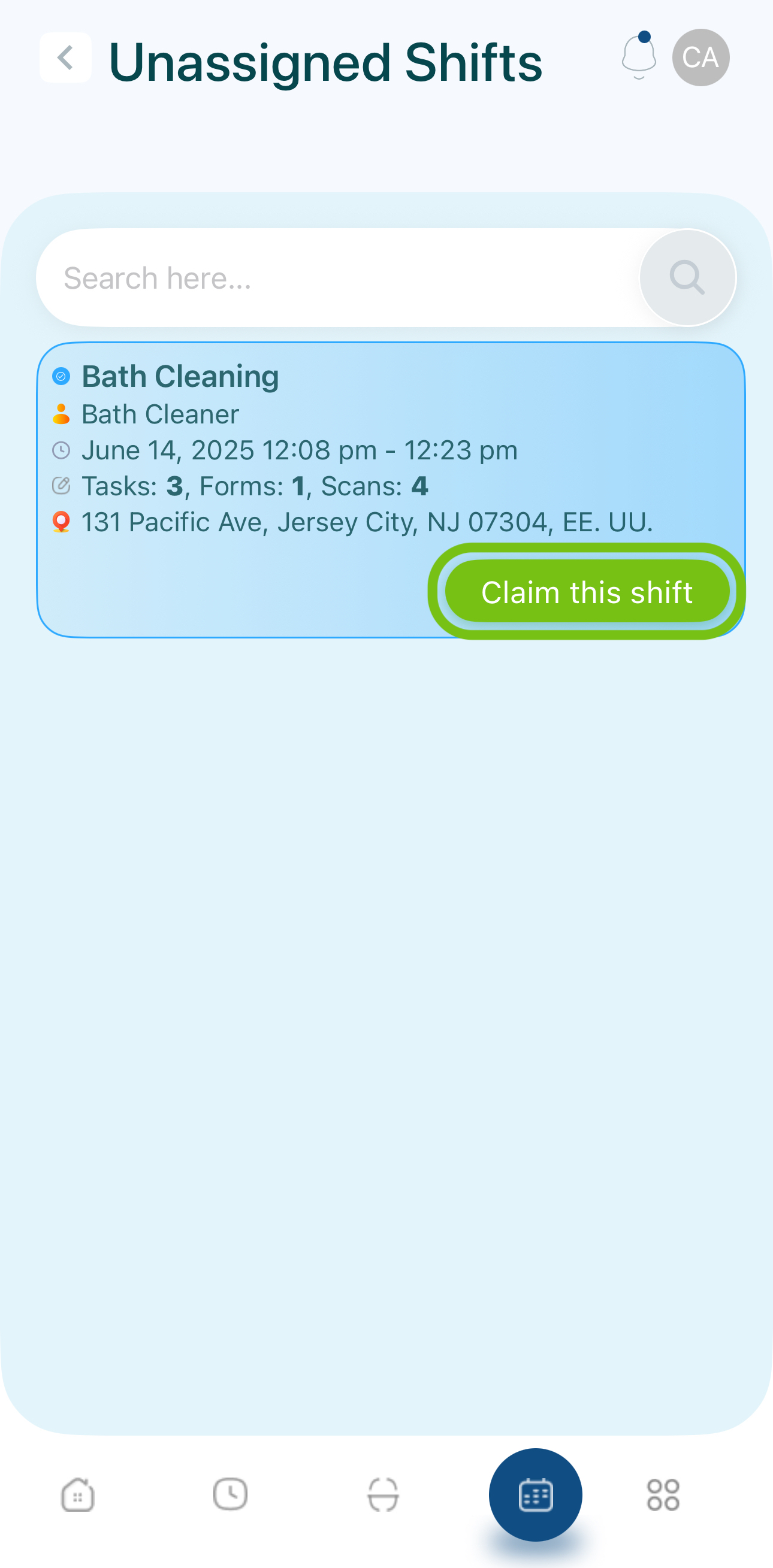Focus the Search here field
The width and height of the screenshot is (773, 1568).
pyautogui.click(x=338, y=278)
